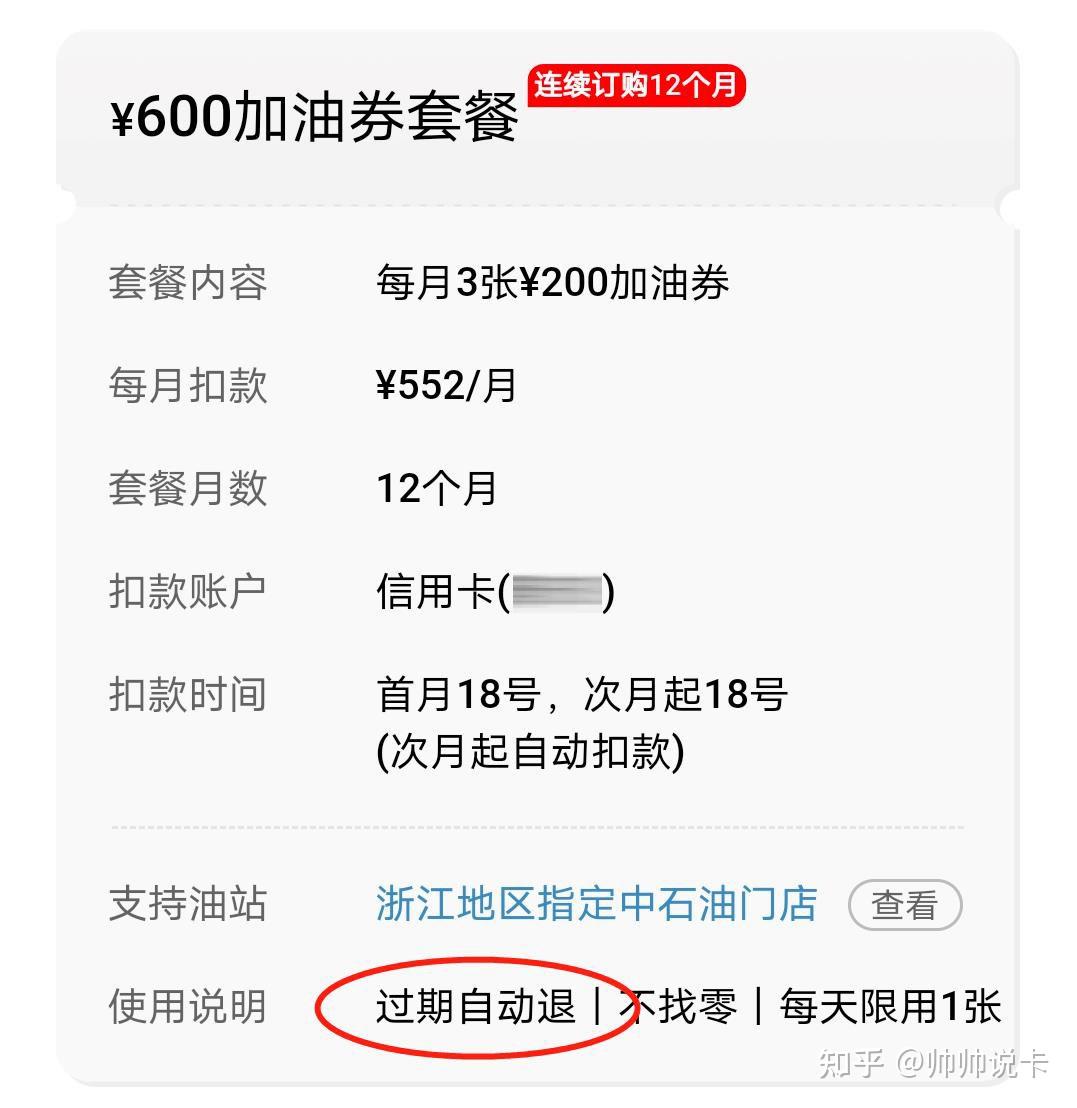Image resolution: width=1077 pixels, height=1108 pixels.
Task: Open the 浙江地区指定中石油门店 link
Action: pos(596,904)
